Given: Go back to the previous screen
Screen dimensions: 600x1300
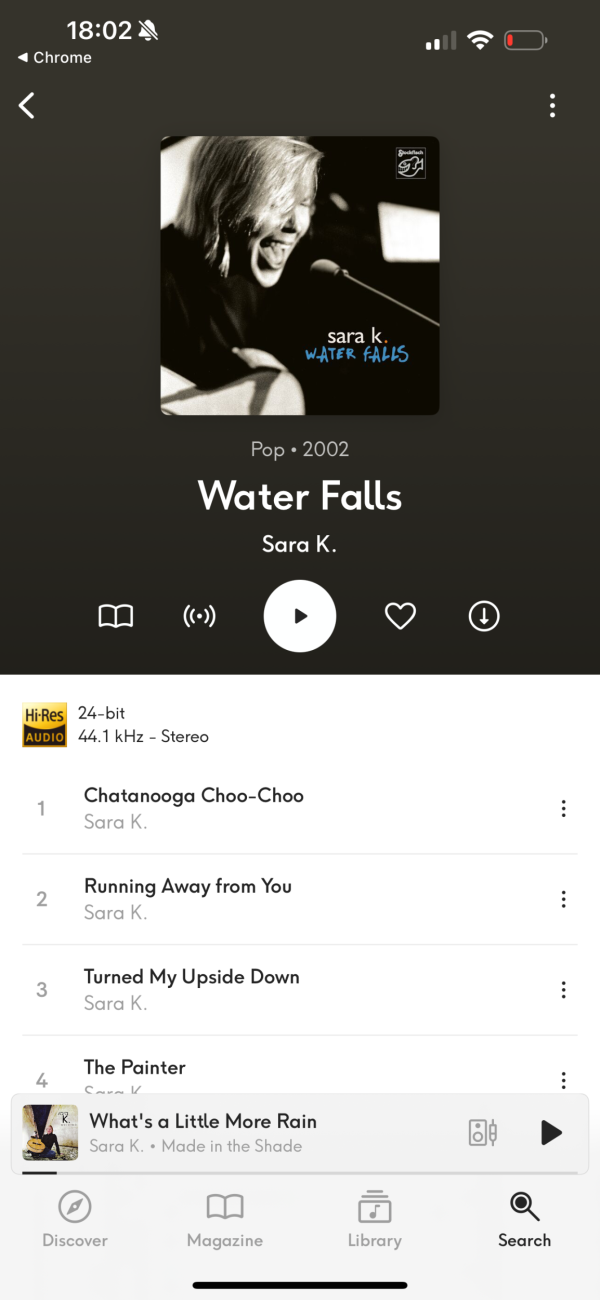Looking at the screenshot, I should (27, 106).
